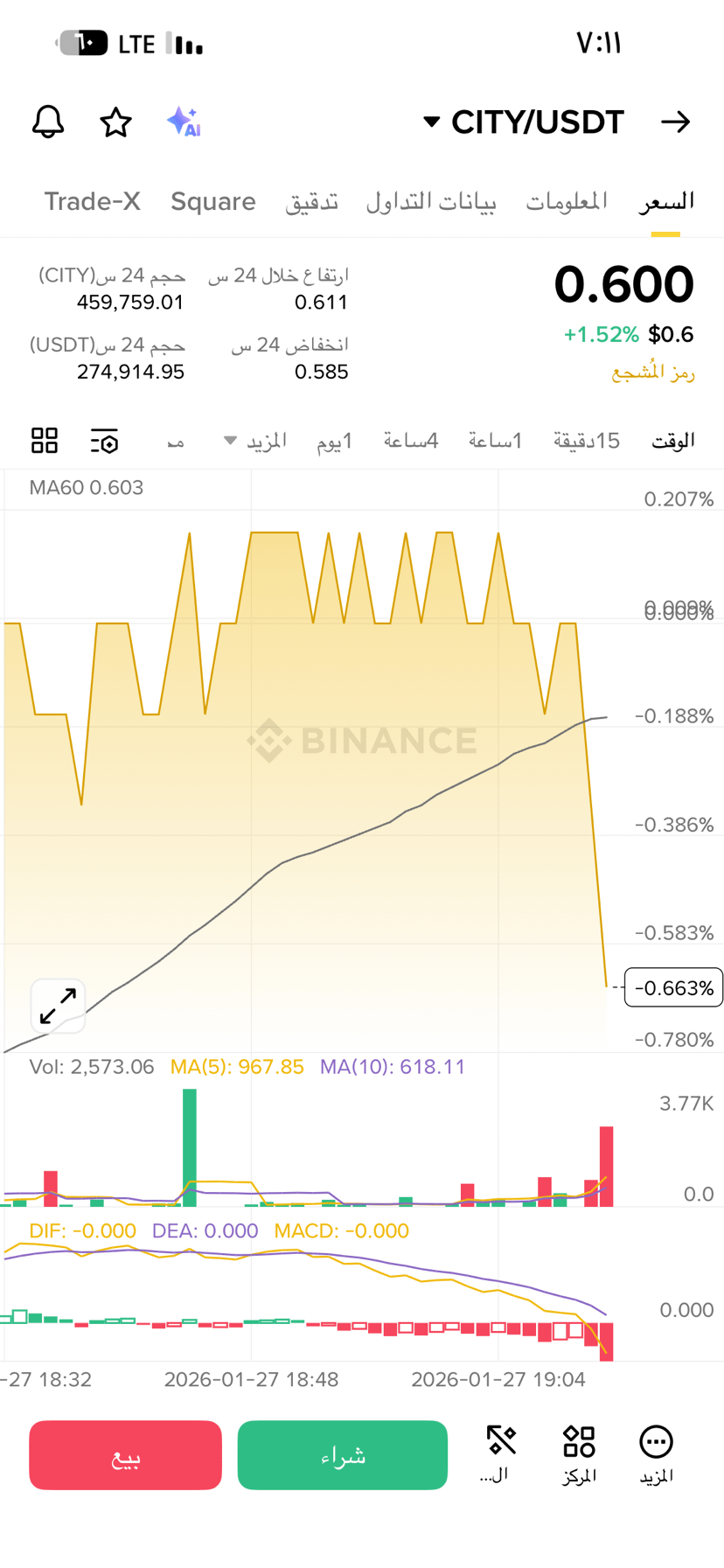Open the بيانات التداول tab
This screenshot has width=724, height=1568.
click(431, 202)
